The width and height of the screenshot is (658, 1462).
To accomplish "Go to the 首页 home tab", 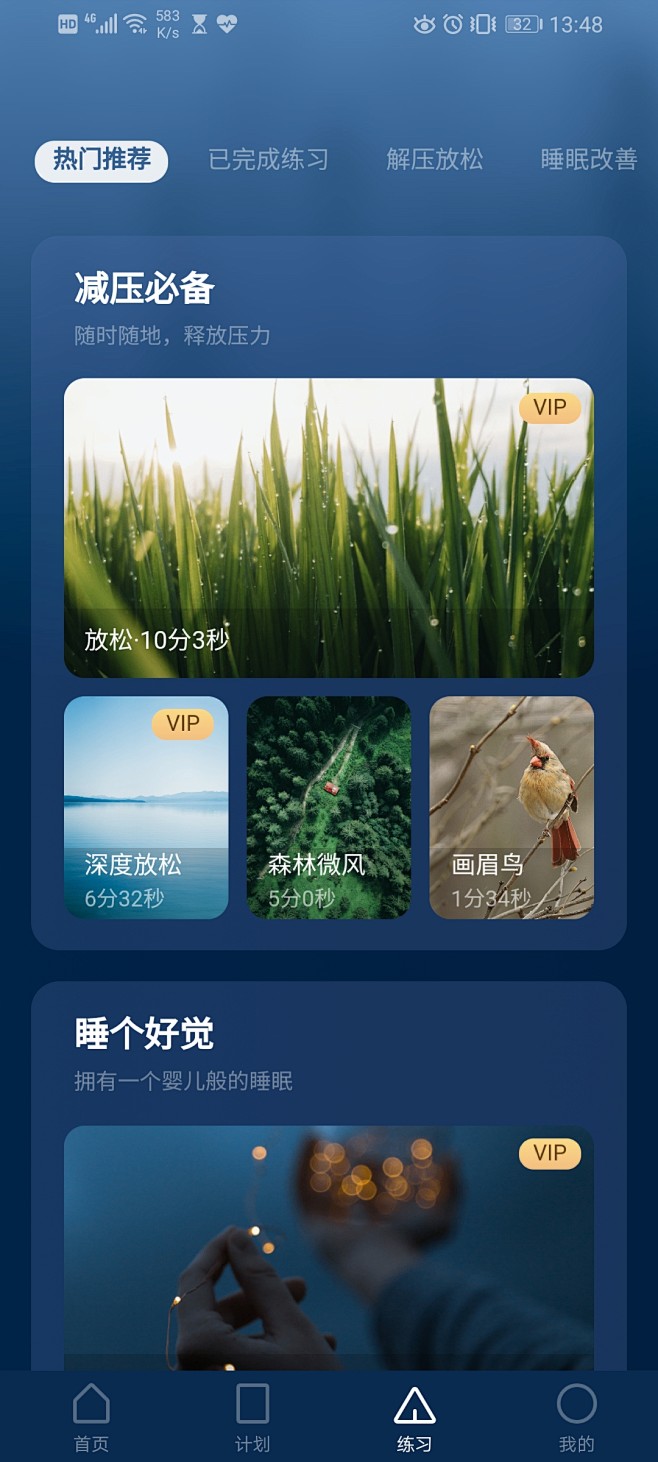I will pos(91,1416).
